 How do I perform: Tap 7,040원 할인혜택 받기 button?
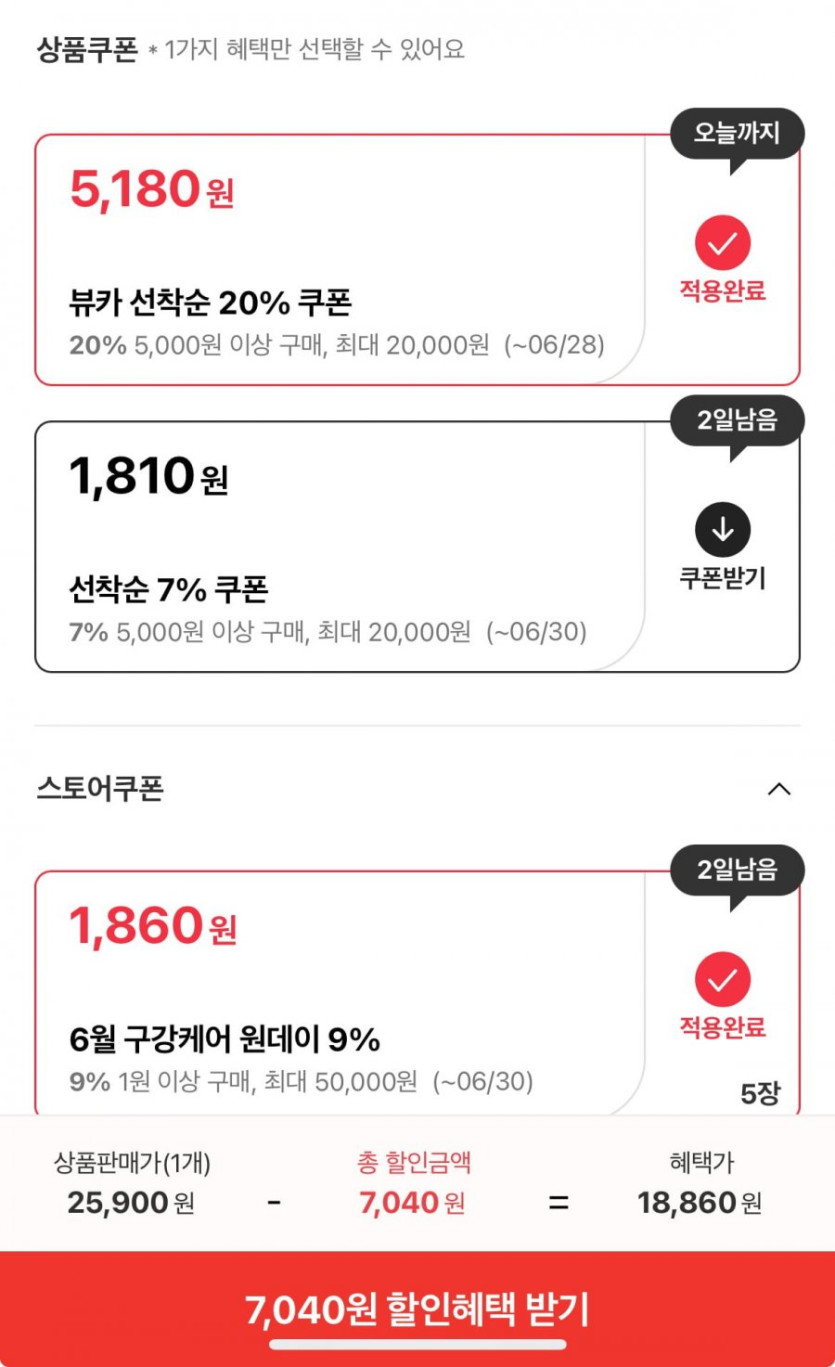tap(417, 1308)
